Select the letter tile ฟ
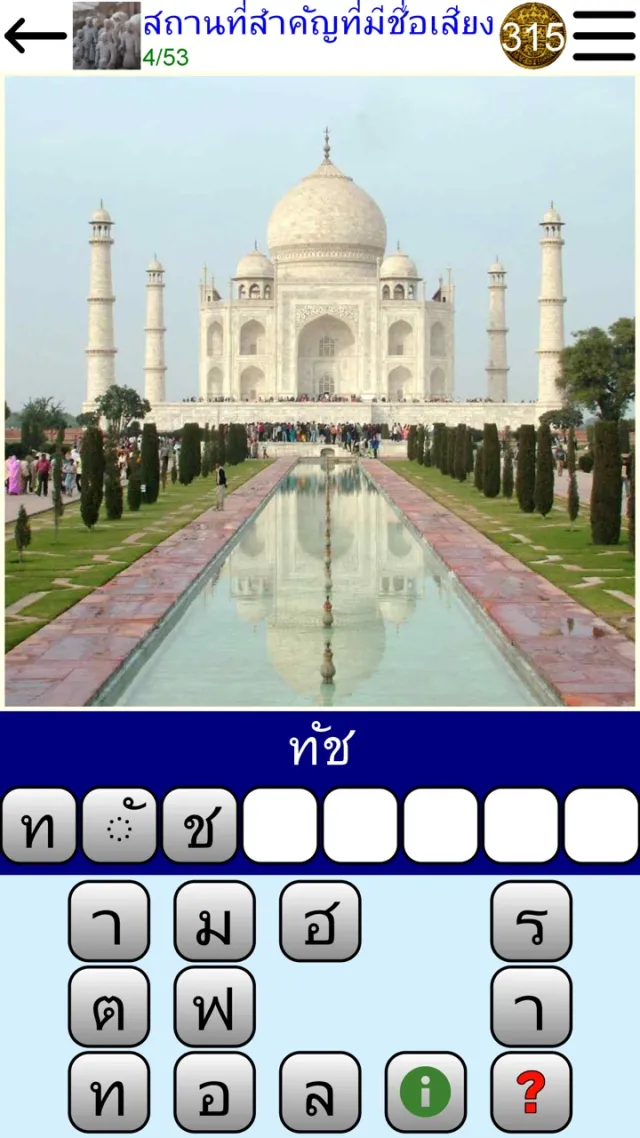Image resolution: width=640 pixels, height=1138 pixels. tap(214, 1006)
